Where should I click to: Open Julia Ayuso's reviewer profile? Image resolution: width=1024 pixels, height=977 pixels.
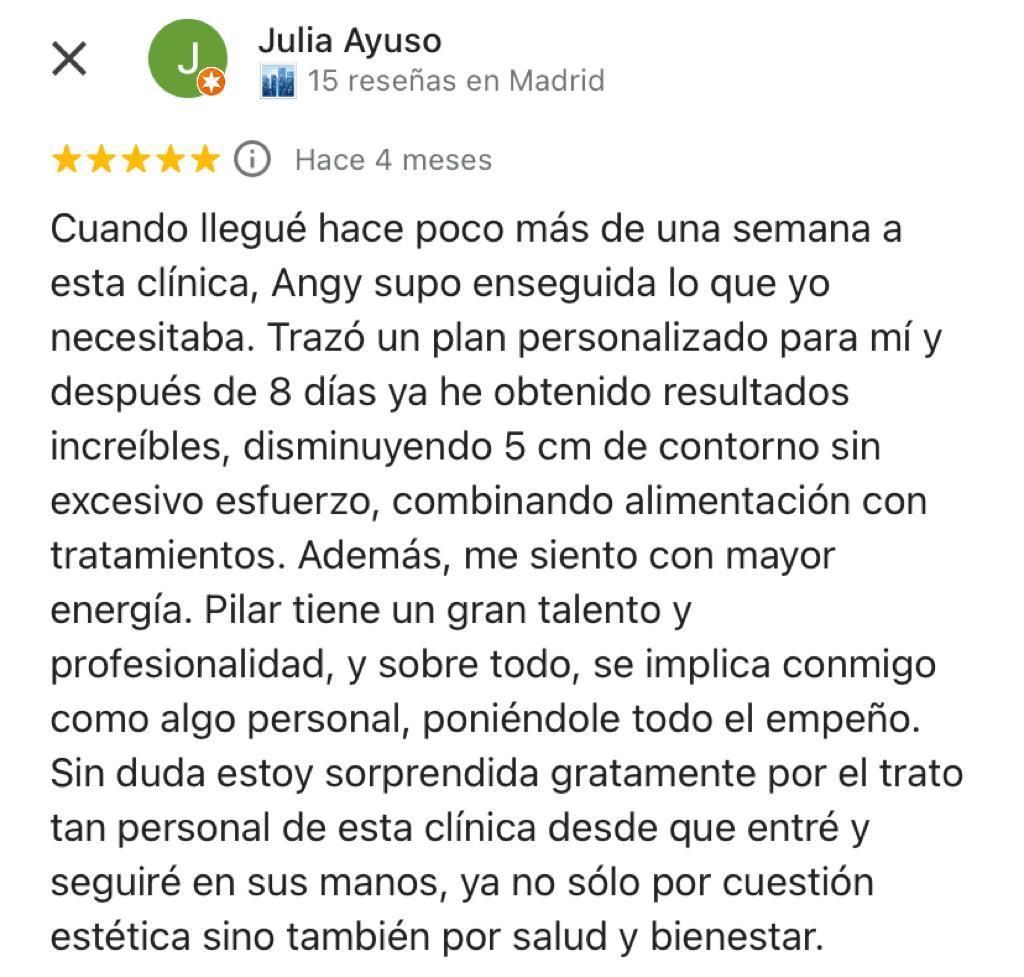click(x=349, y=42)
